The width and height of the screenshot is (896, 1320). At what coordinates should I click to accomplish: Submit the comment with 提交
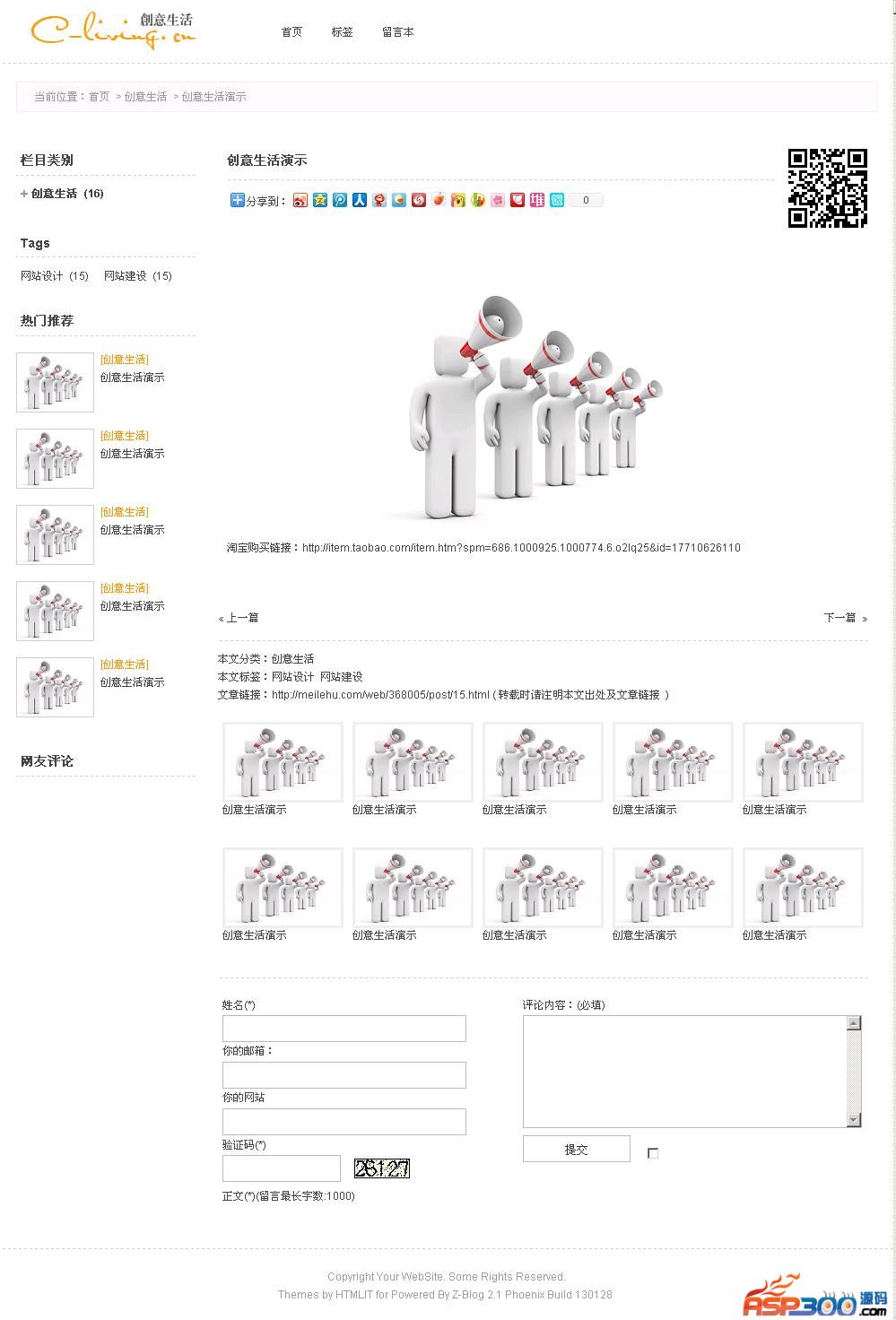pyautogui.click(x=576, y=1150)
